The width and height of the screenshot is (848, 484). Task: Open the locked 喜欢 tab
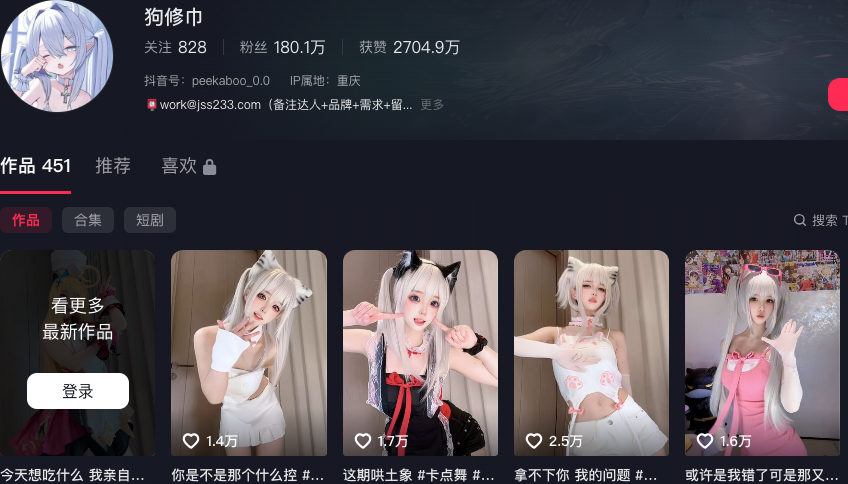tap(189, 166)
